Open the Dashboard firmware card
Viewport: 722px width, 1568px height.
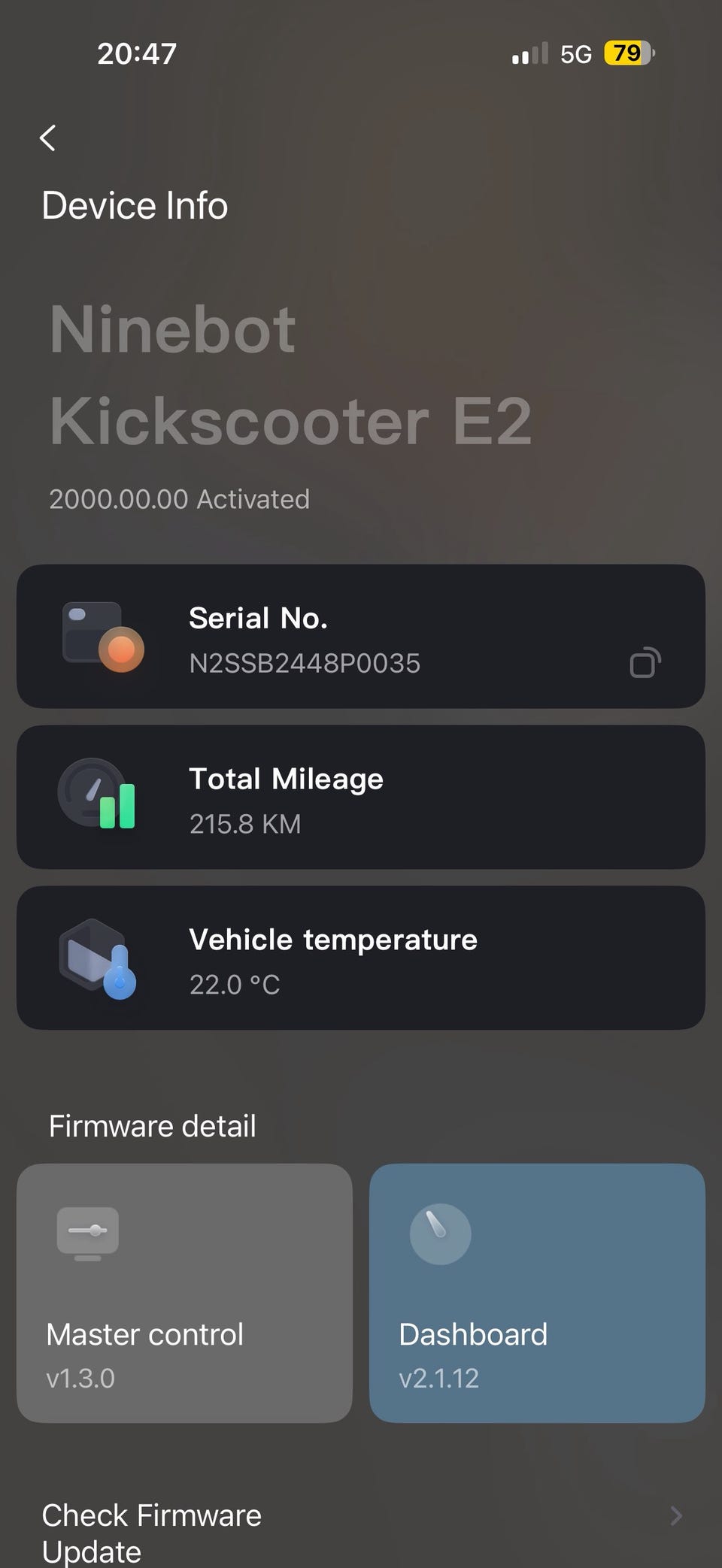click(x=537, y=1293)
